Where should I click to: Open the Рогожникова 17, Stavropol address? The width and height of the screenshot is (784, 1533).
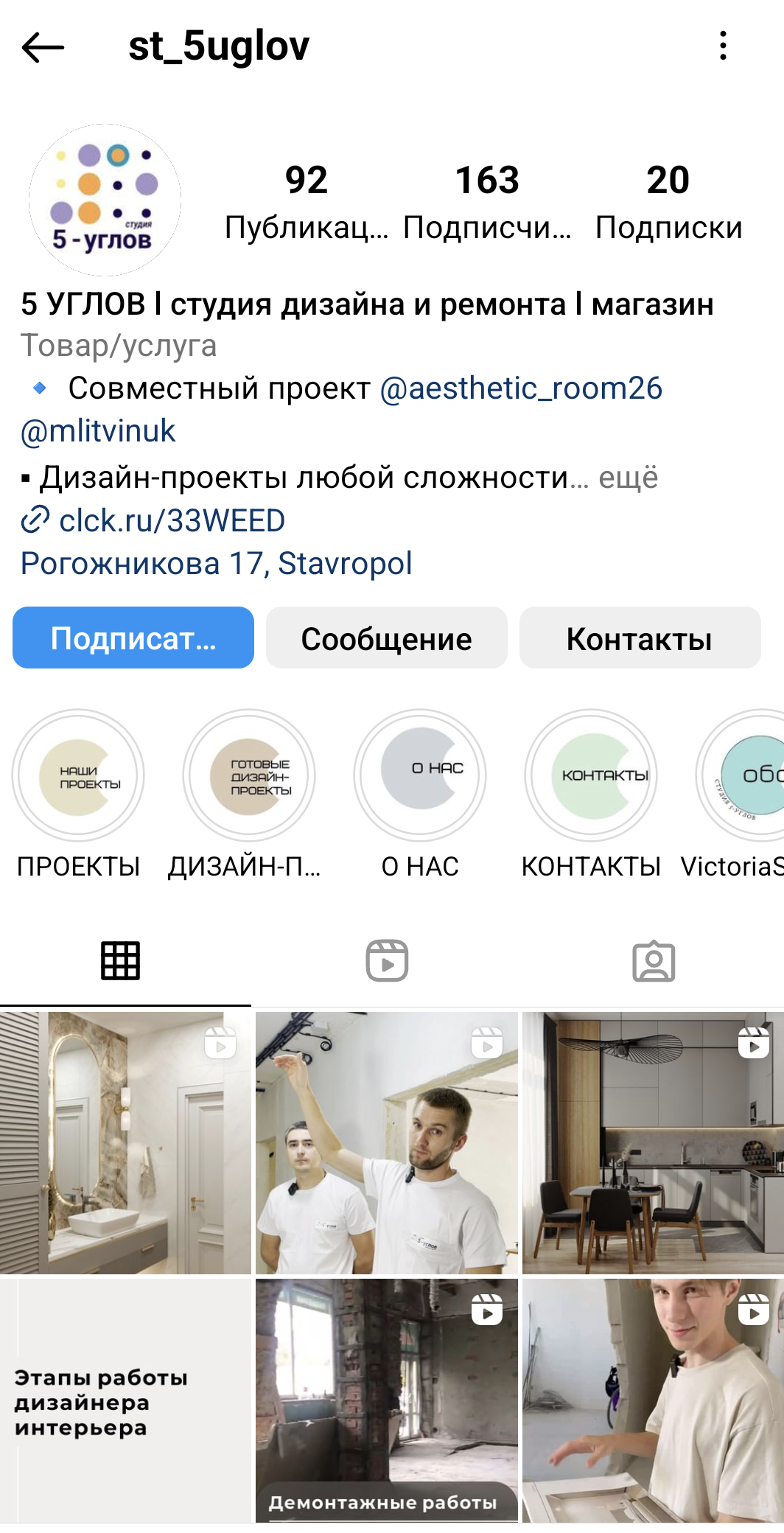coord(216,563)
